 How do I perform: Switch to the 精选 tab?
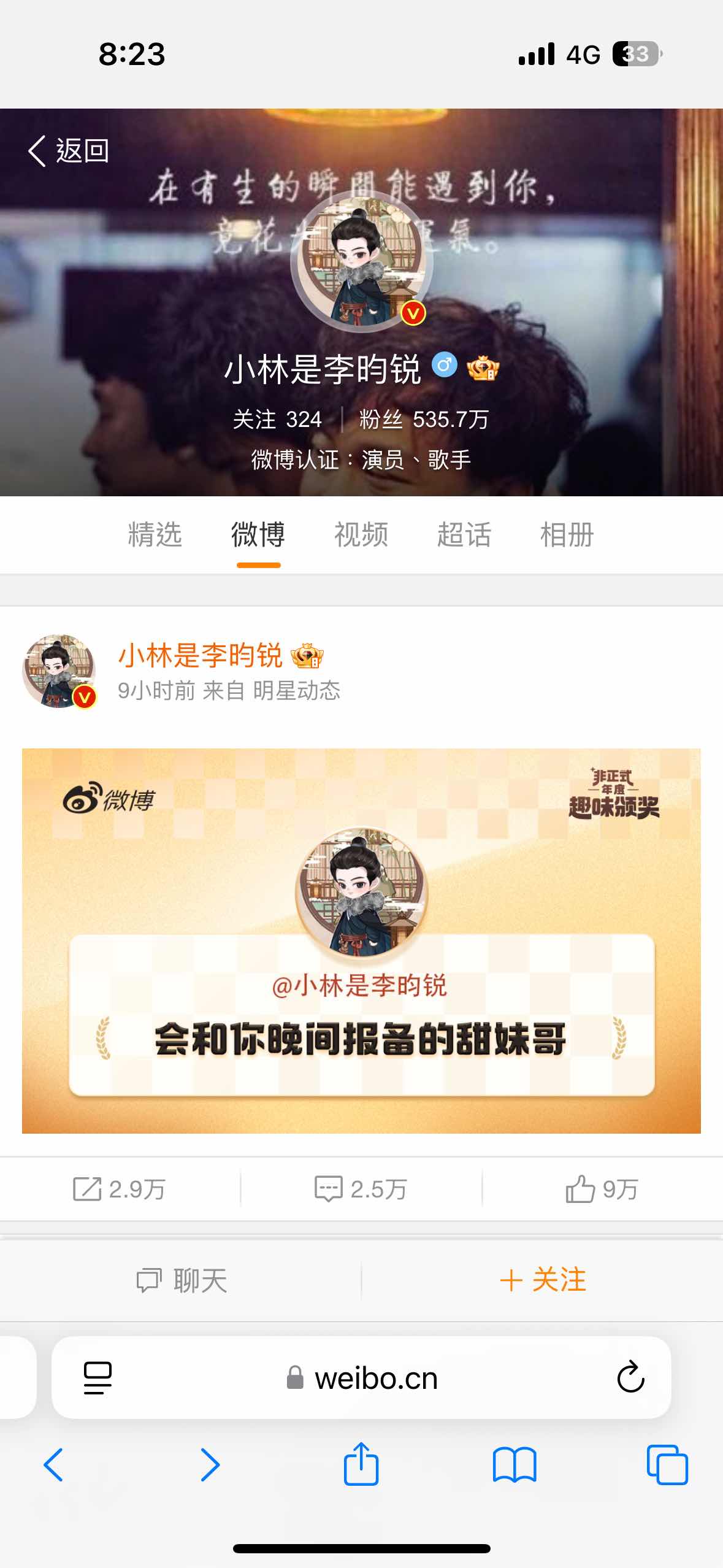pos(155,534)
